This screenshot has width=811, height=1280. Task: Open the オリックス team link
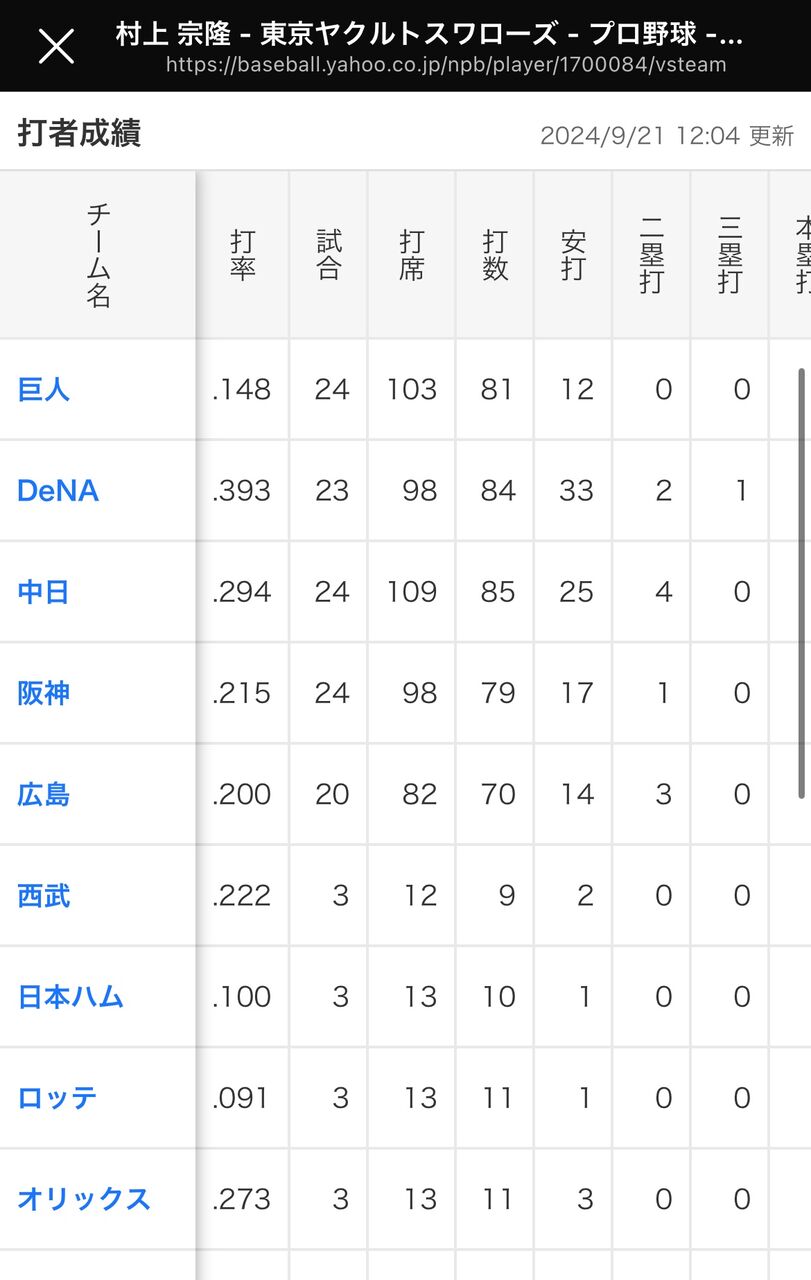click(84, 1199)
